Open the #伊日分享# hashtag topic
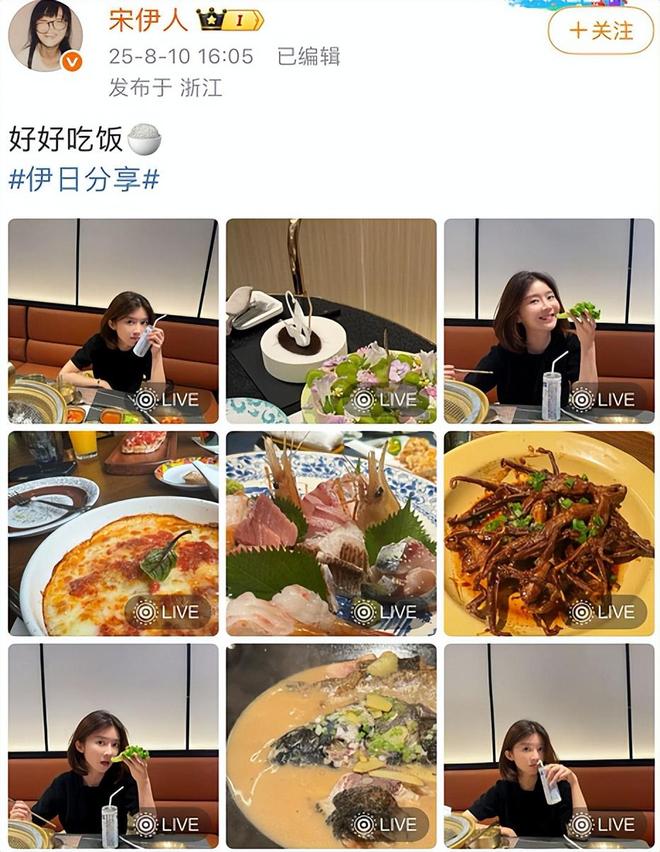Viewport: 660px width, 852px height. pos(84,180)
